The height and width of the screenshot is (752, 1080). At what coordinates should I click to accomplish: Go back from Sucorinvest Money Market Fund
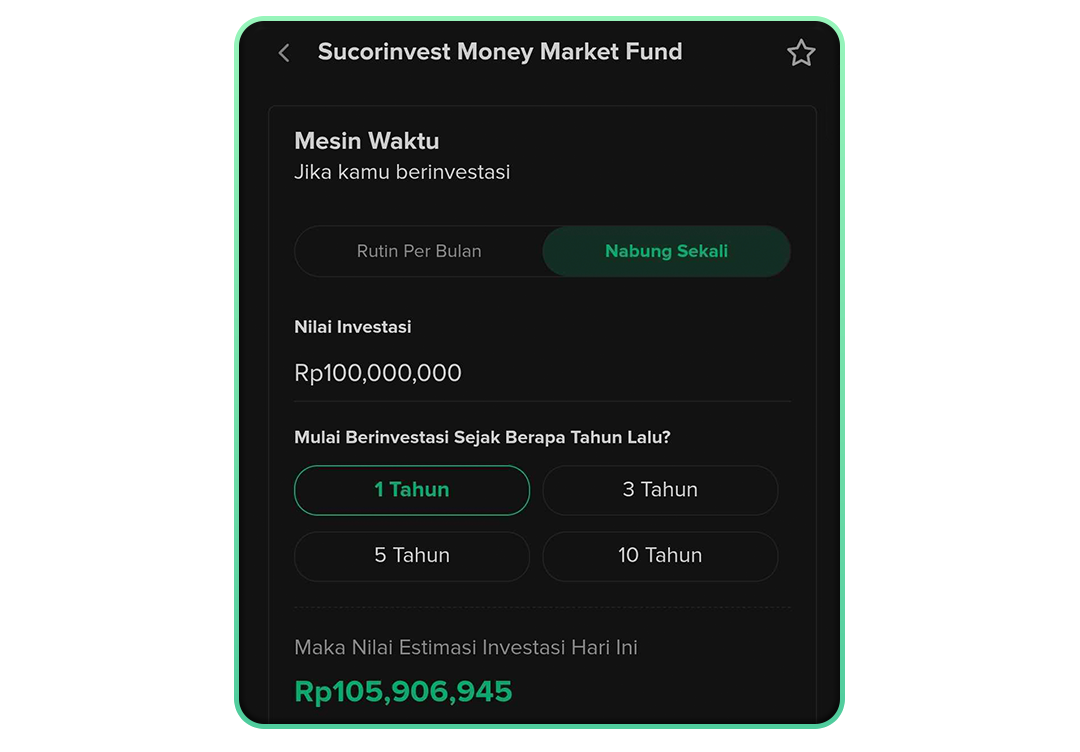click(x=284, y=53)
